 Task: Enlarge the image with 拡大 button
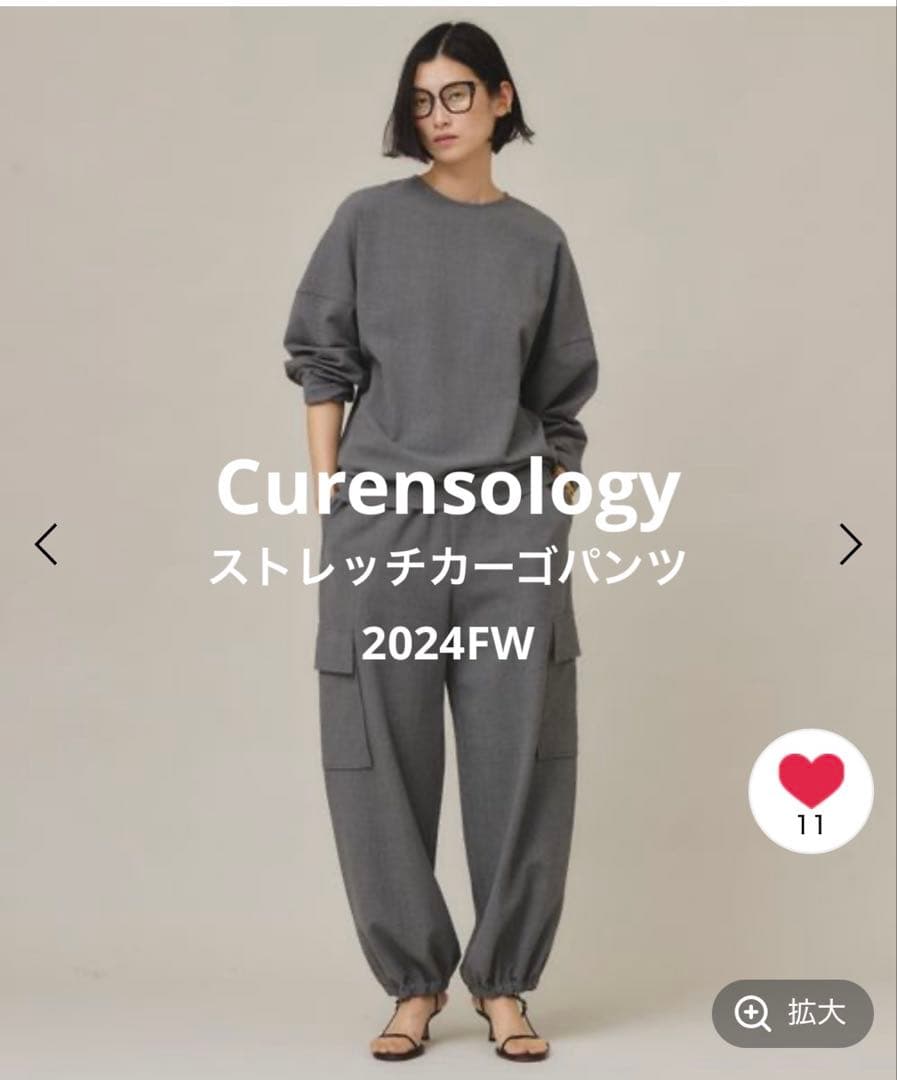tap(792, 1014)
